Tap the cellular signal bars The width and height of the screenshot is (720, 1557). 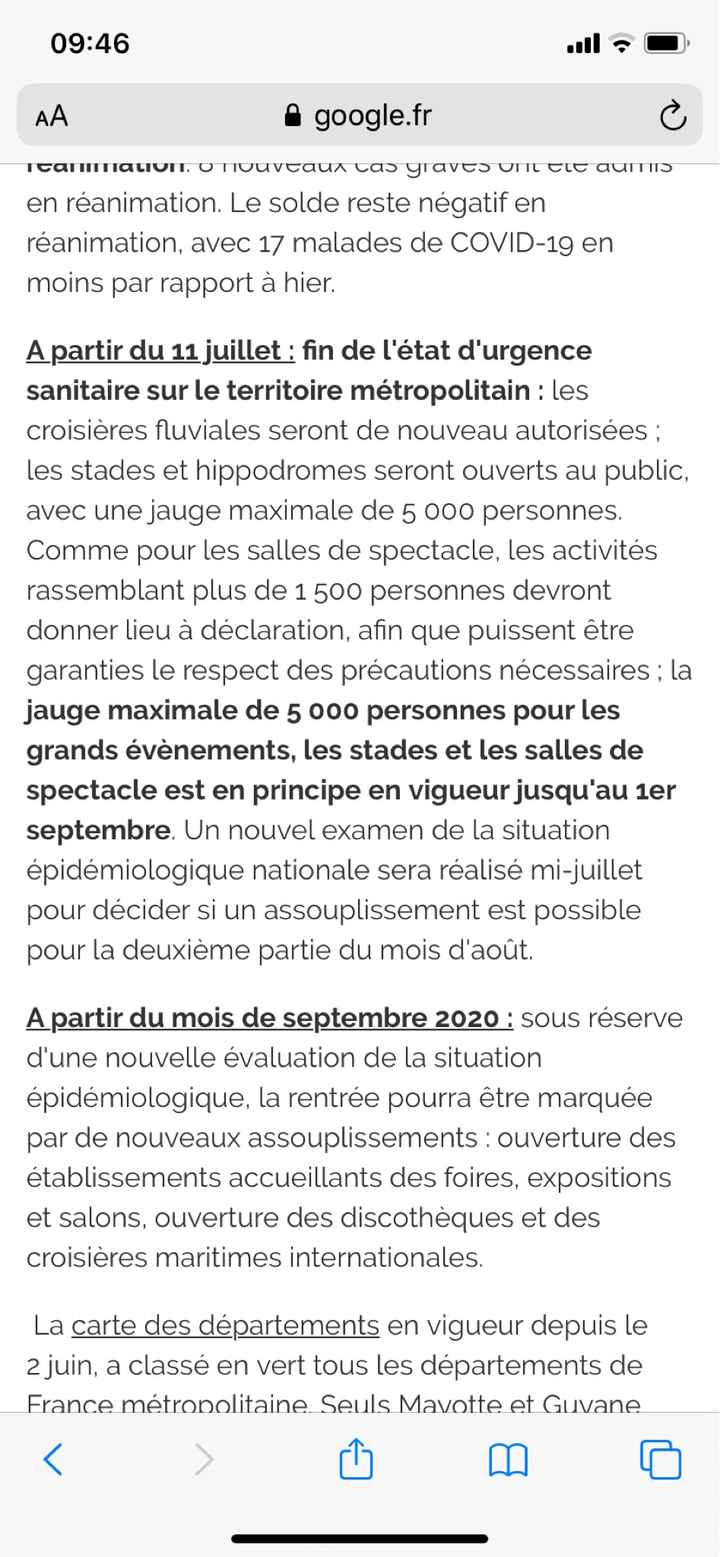click(582, 42)
